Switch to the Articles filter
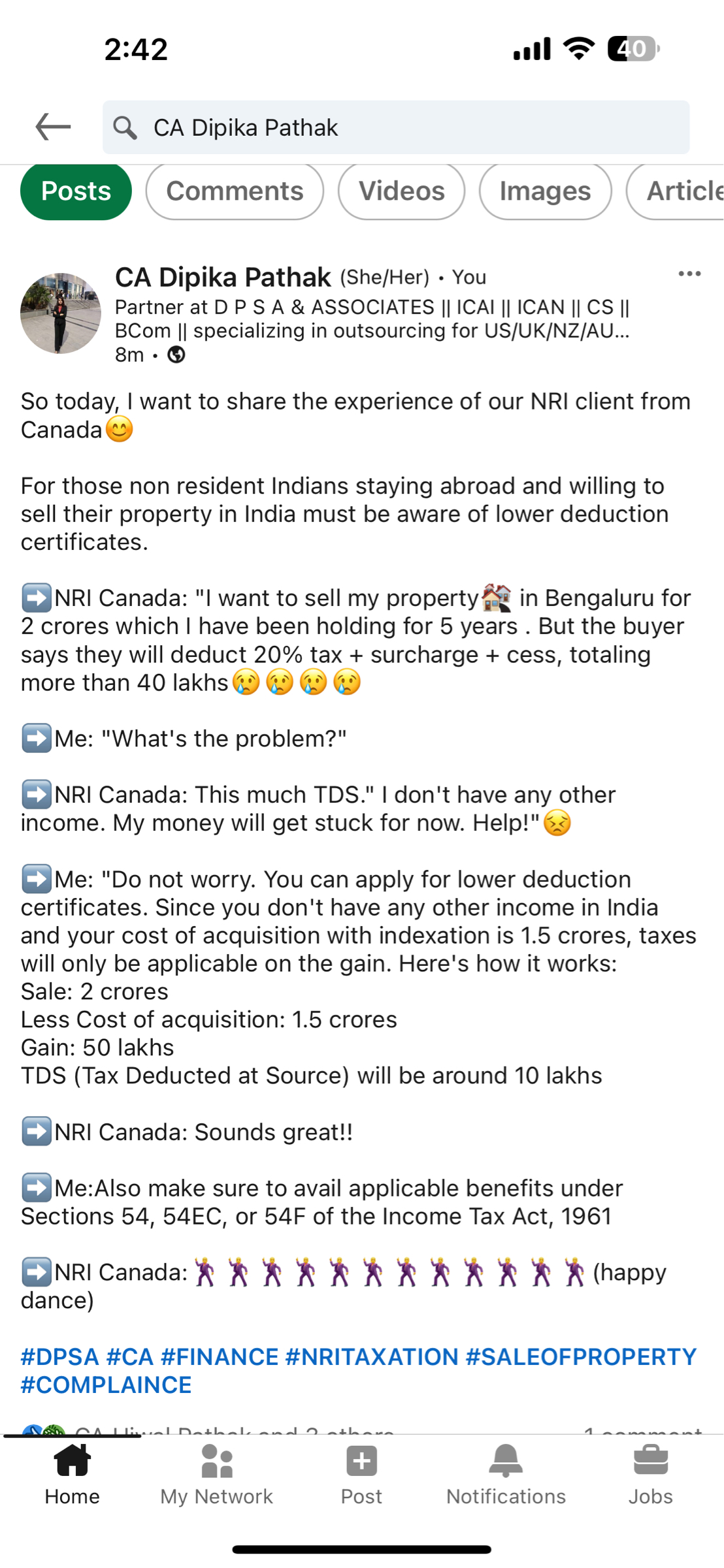 tap(680, 191)
